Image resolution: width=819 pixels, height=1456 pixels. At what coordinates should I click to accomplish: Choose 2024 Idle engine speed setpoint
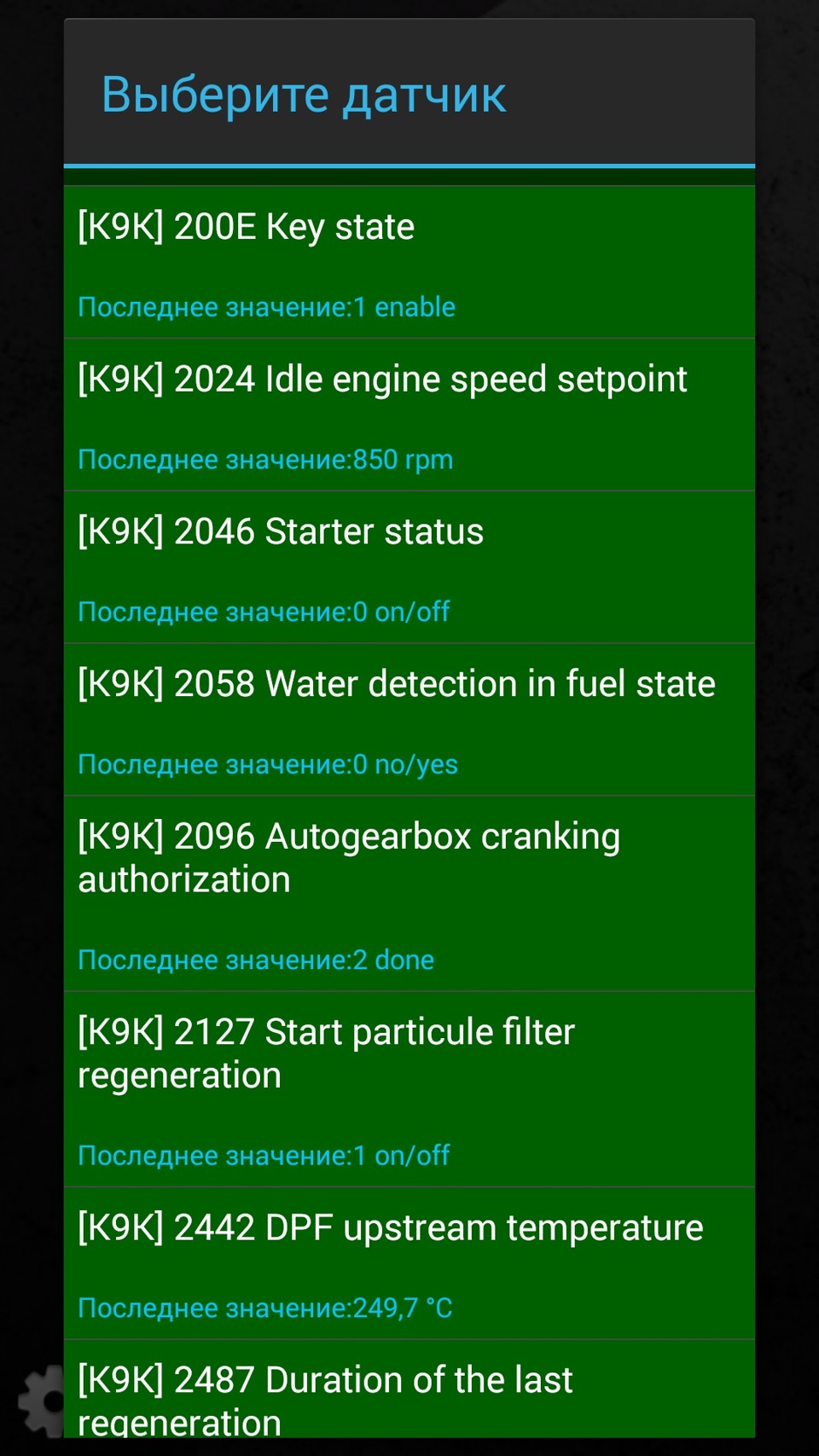(409, 415)
